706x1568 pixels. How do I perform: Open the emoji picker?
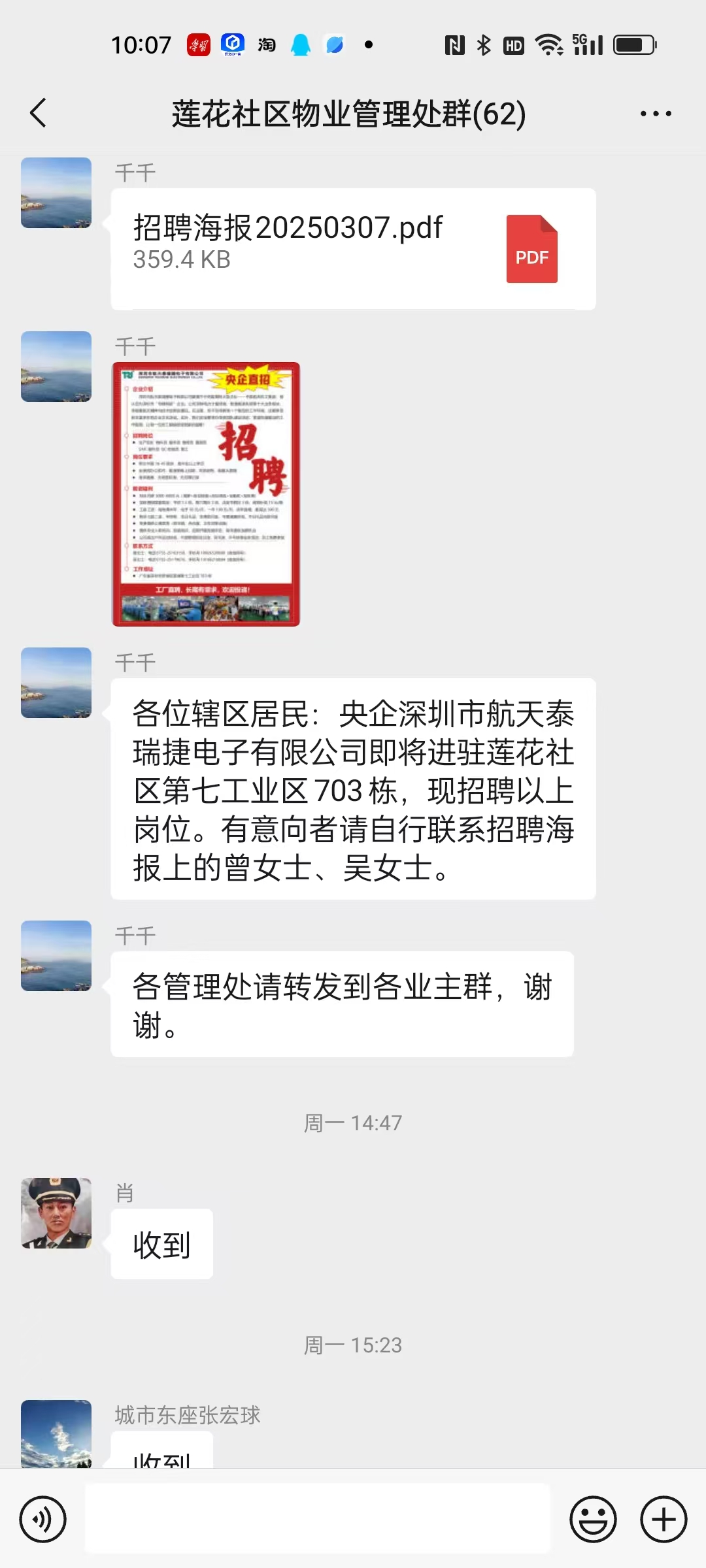tap(593, 1519)
